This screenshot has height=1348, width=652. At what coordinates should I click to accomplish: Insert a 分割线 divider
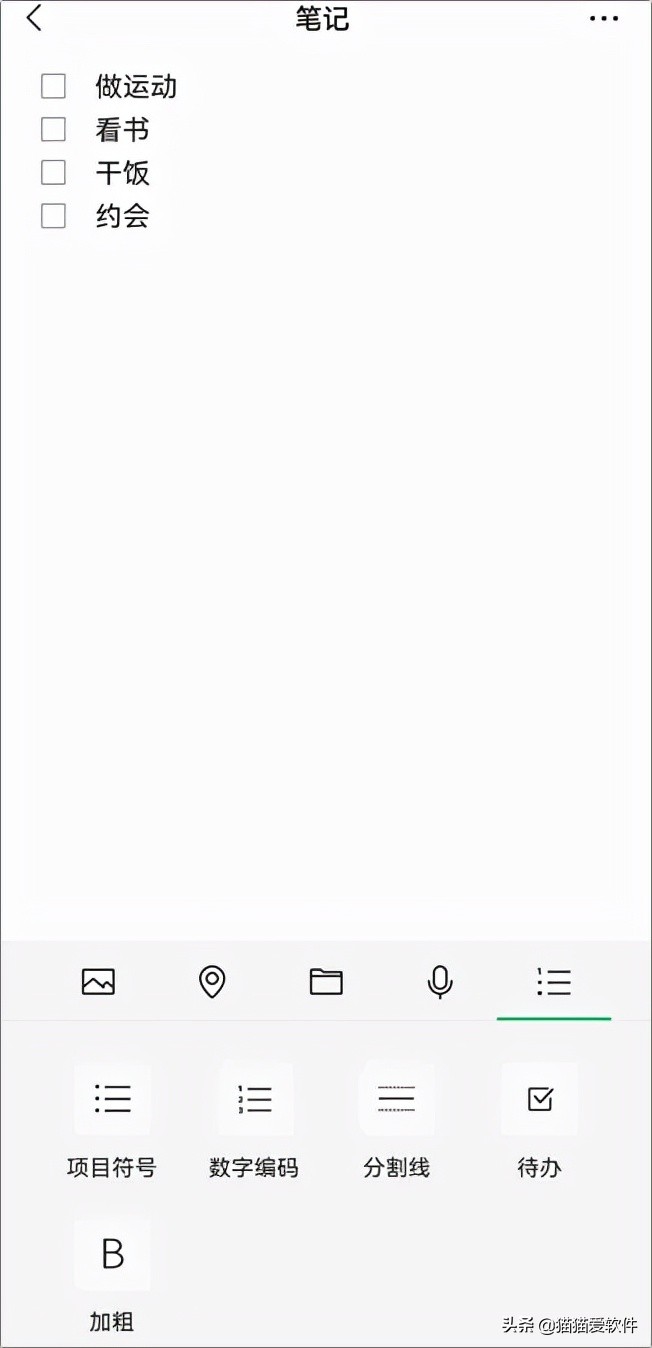pyautogui.click(x=397, y=1099)
